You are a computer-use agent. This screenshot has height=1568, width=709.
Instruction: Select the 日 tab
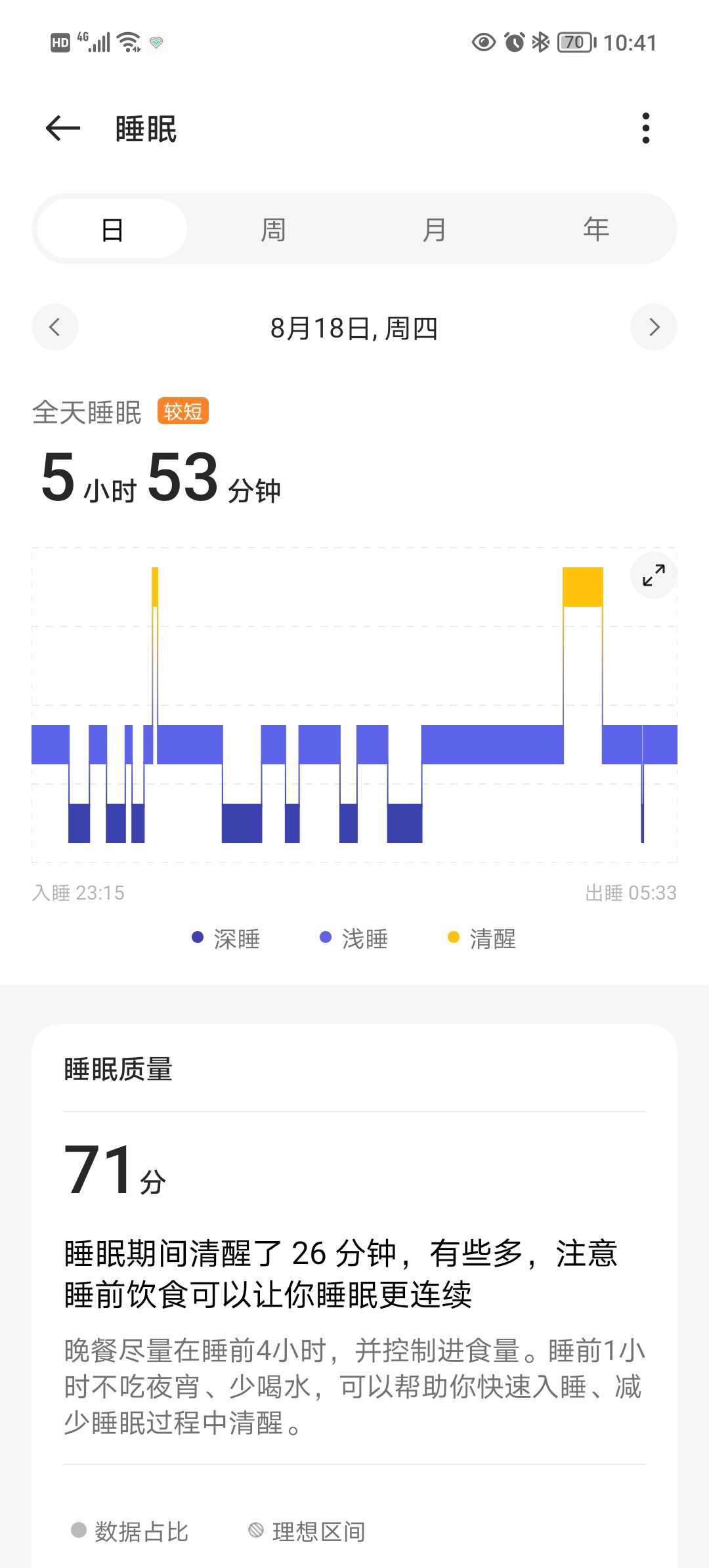pos(112,229)
